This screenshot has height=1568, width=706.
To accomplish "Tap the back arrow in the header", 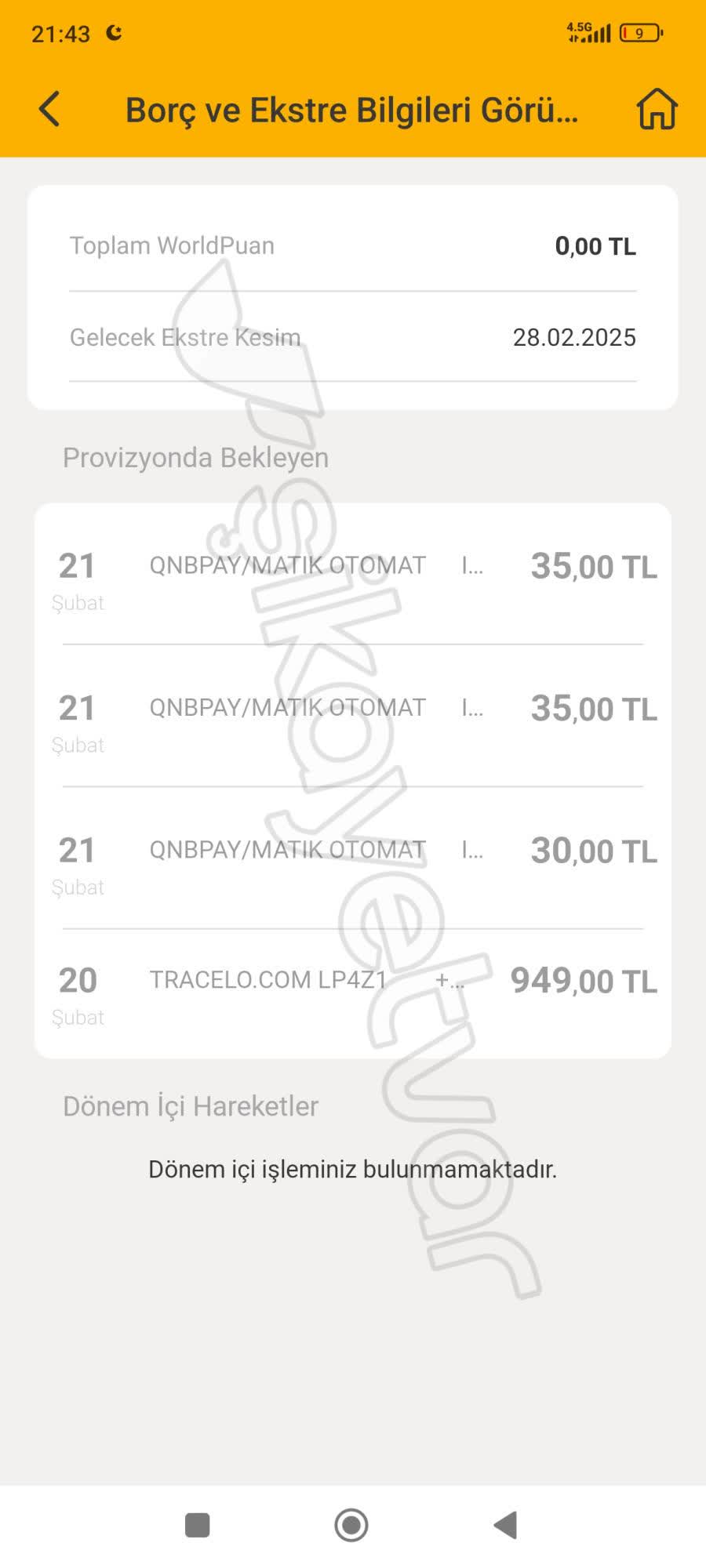I will point(49,110).
